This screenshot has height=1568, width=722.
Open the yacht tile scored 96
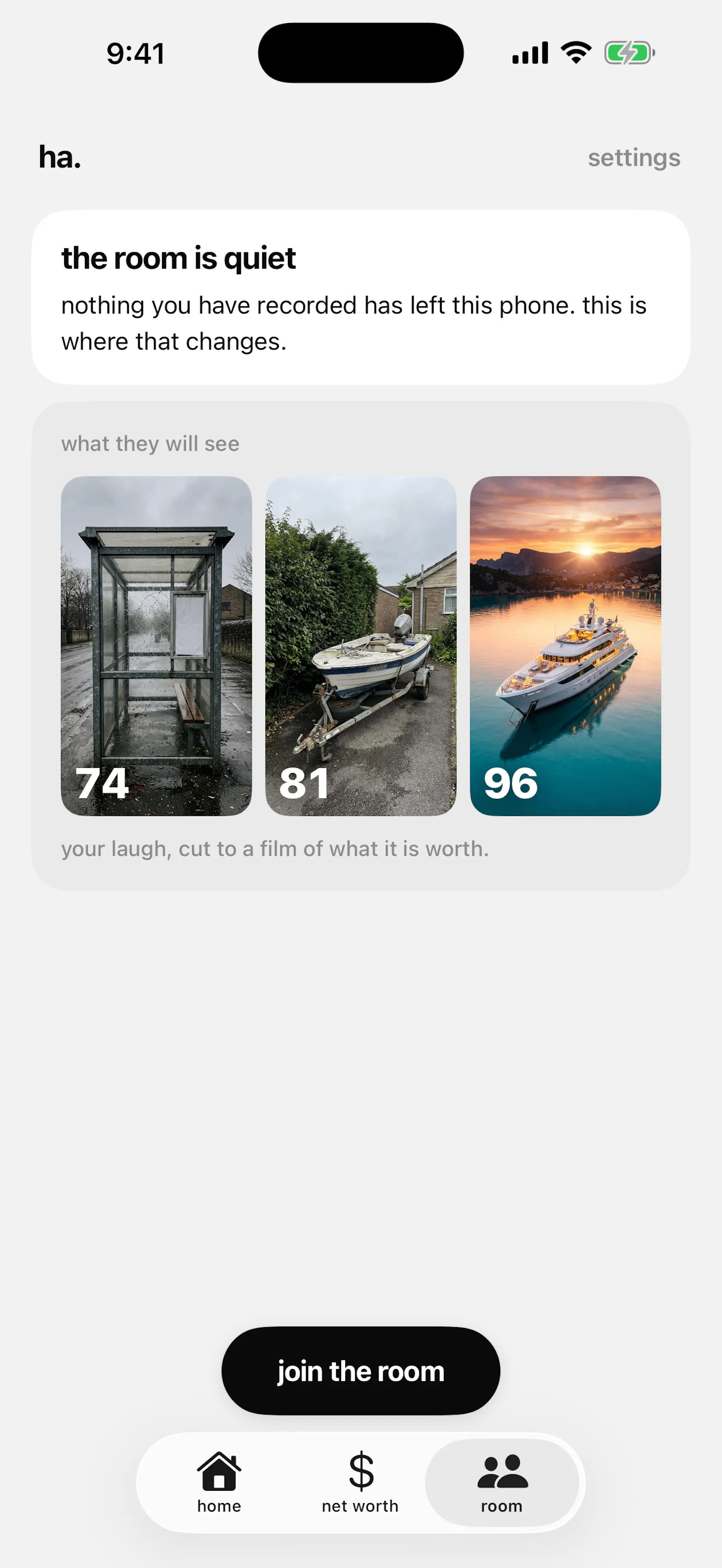click(x=565, y=646)
